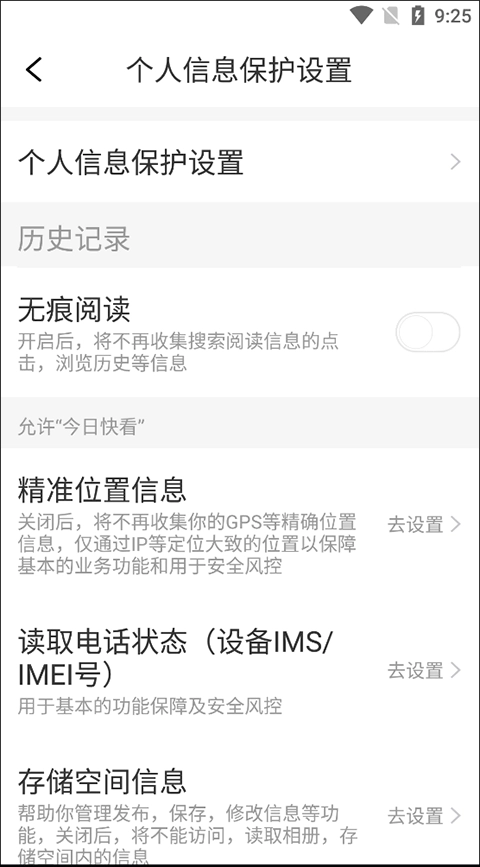Go back using the top-left arrow
This screenshot has height=867, width=480.
point(34,70)
